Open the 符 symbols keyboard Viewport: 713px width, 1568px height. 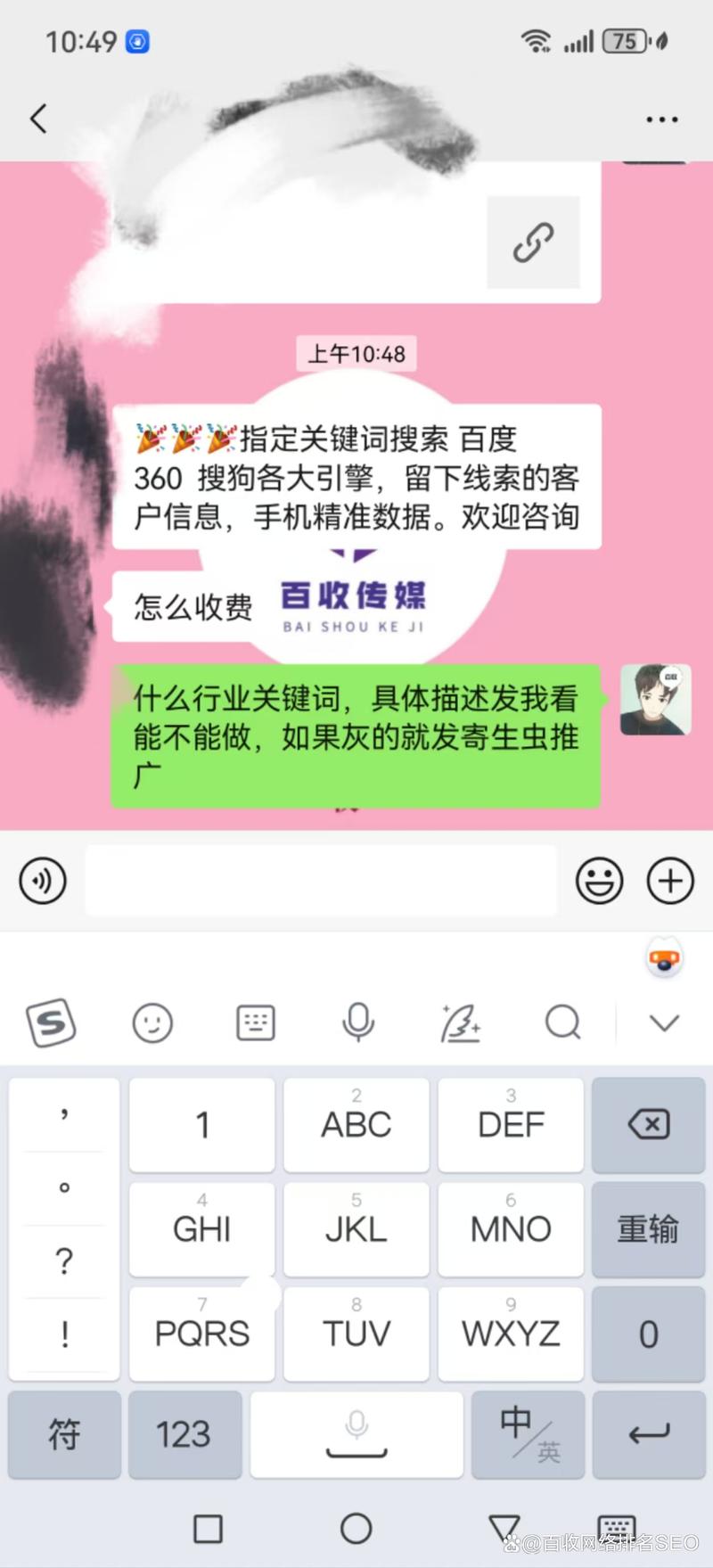tap(64, 1433)
